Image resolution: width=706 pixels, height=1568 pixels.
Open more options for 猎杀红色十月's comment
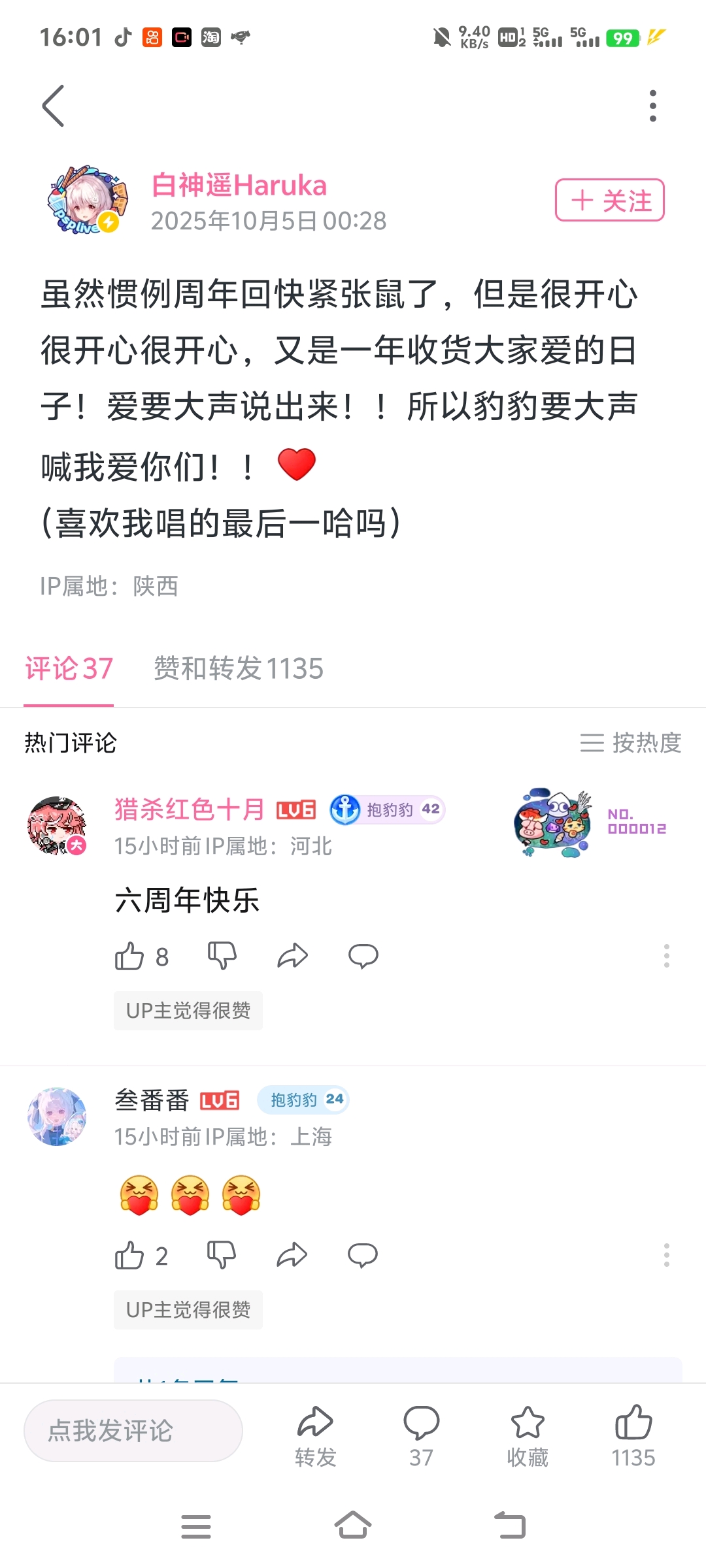click(666, 956)
